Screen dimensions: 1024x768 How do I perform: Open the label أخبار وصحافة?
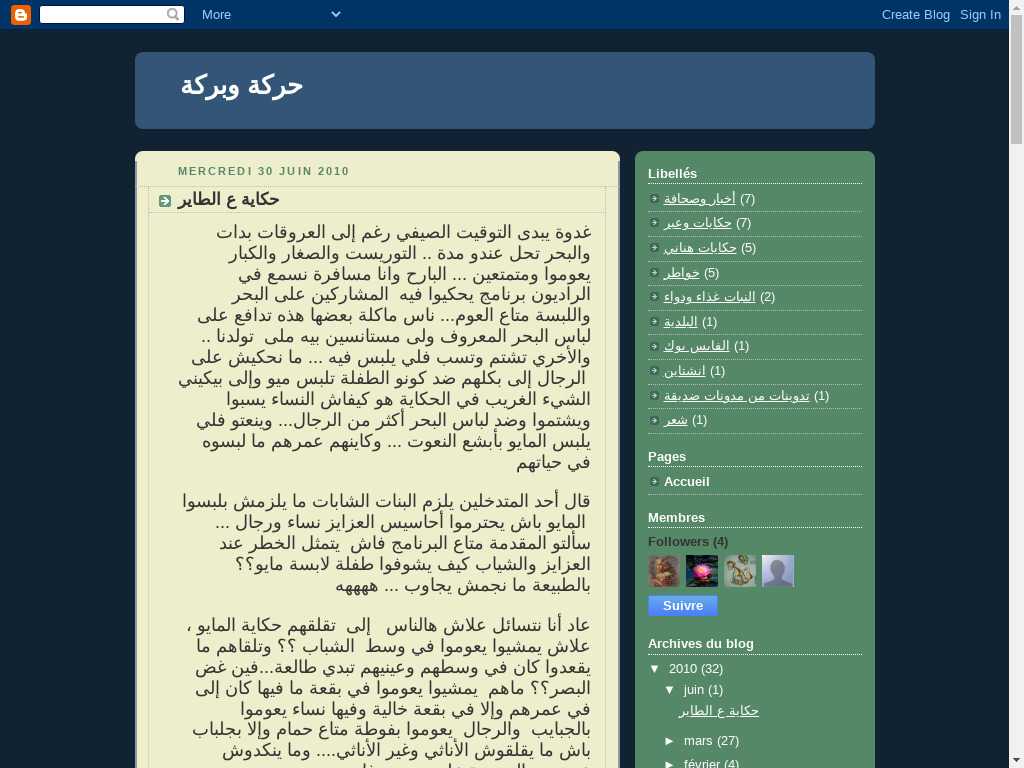pyautogui.click(x=699, y=199)
